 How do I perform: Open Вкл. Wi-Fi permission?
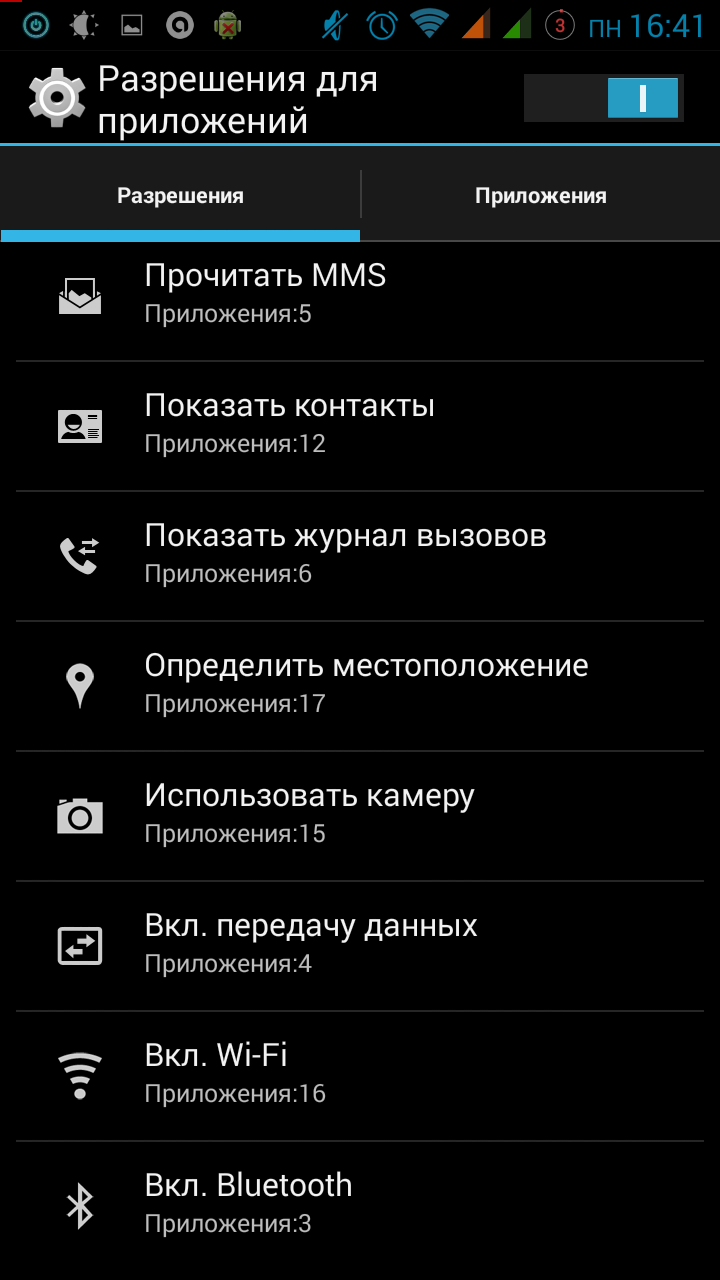tap(360, 1075)
